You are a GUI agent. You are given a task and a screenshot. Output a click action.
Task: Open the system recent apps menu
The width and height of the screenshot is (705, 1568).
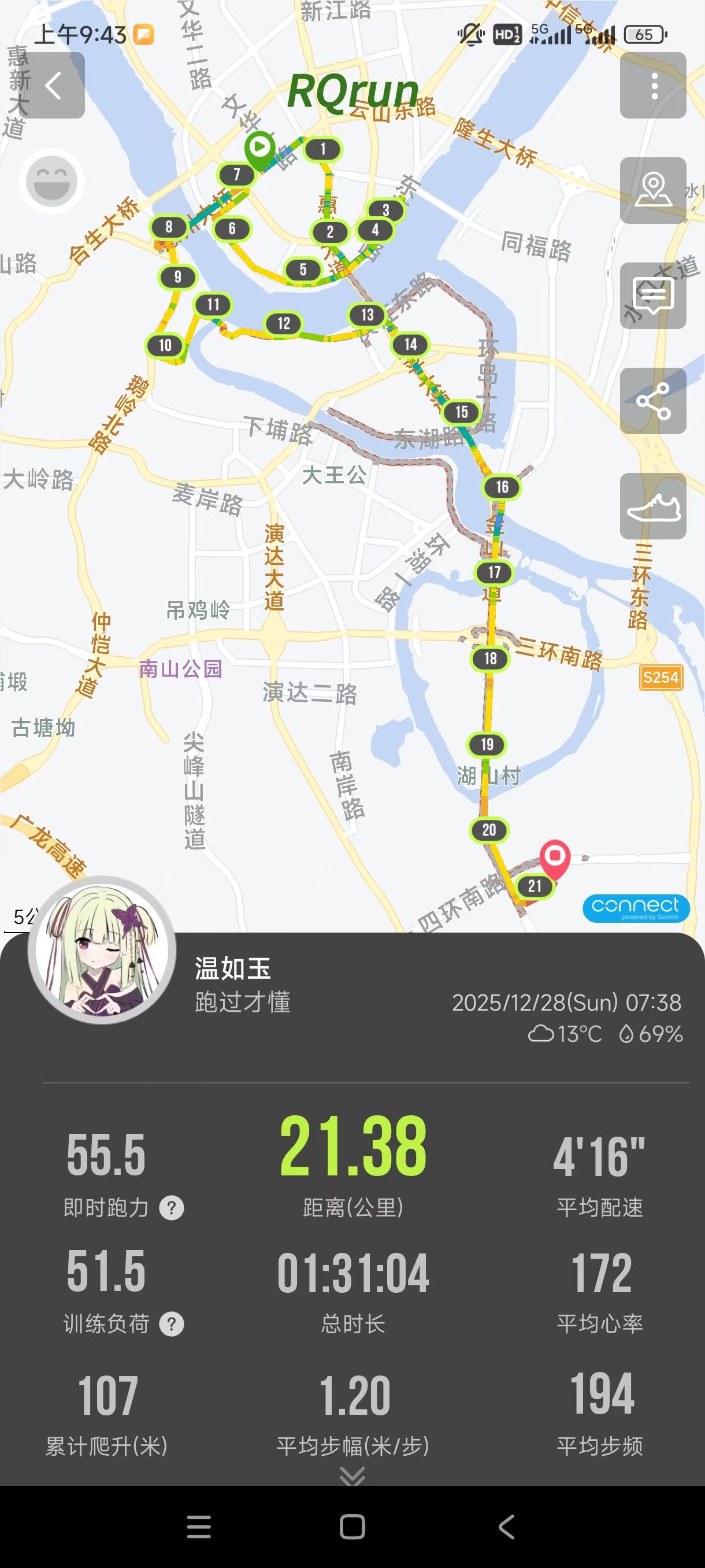(x=199, y=1526)
